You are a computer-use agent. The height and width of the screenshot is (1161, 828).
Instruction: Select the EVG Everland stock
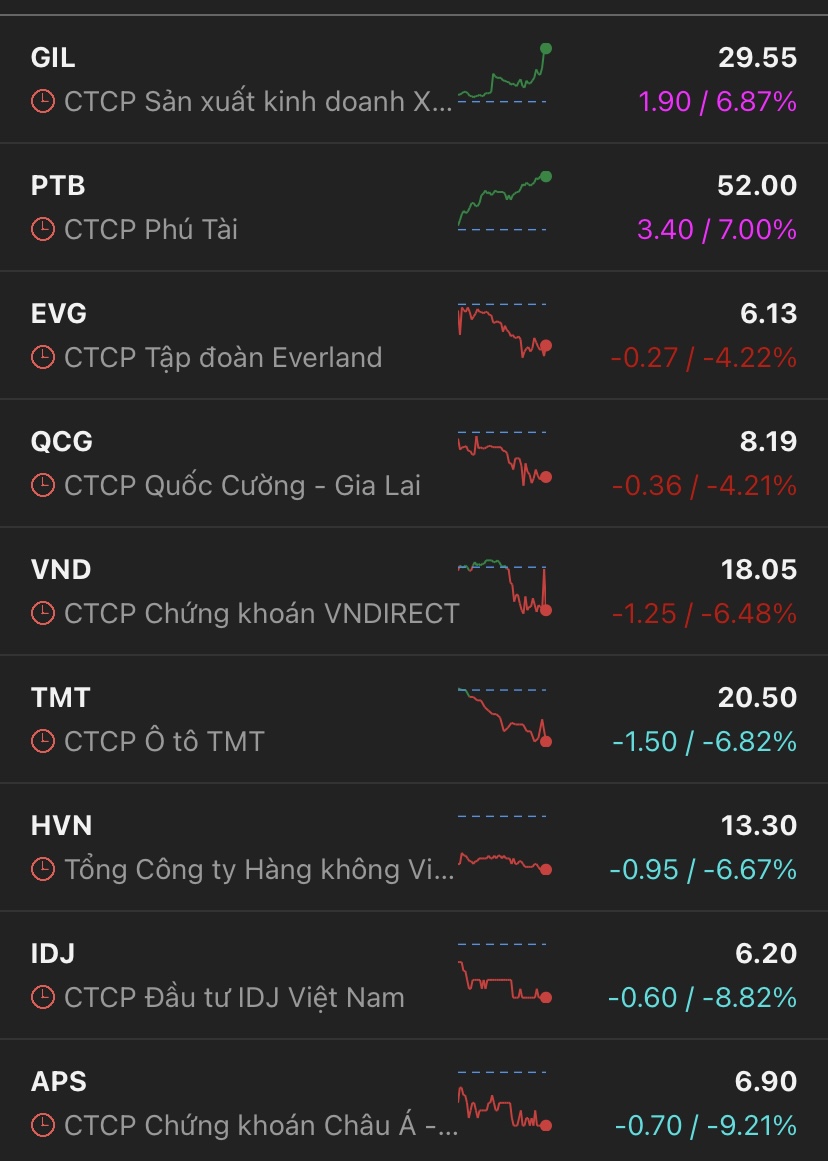240,335
